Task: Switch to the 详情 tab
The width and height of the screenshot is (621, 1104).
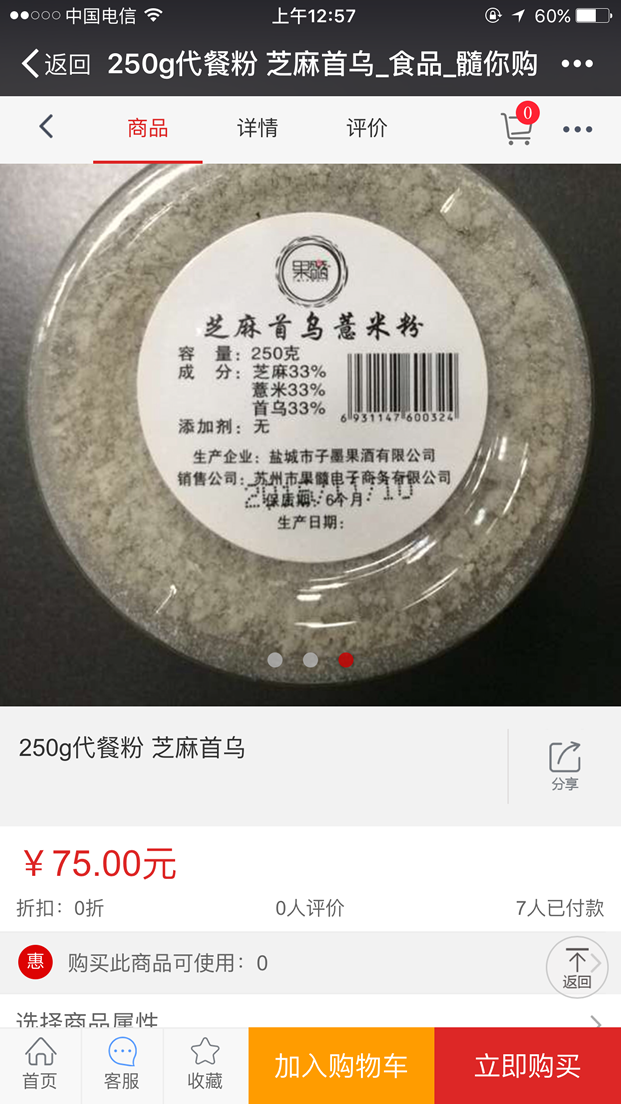Action: click(x=257, y=128)
